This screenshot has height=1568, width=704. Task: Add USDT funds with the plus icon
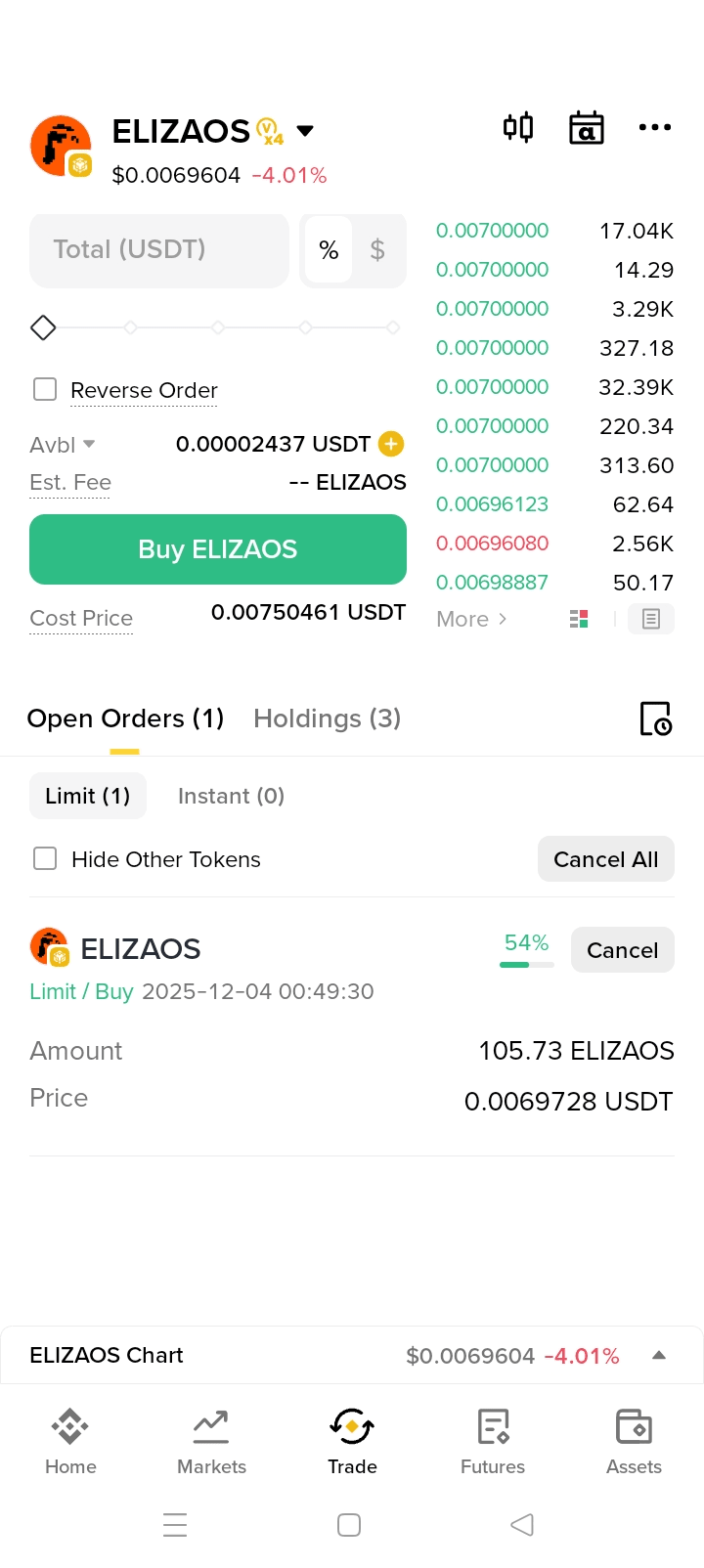tap(391, 444)
